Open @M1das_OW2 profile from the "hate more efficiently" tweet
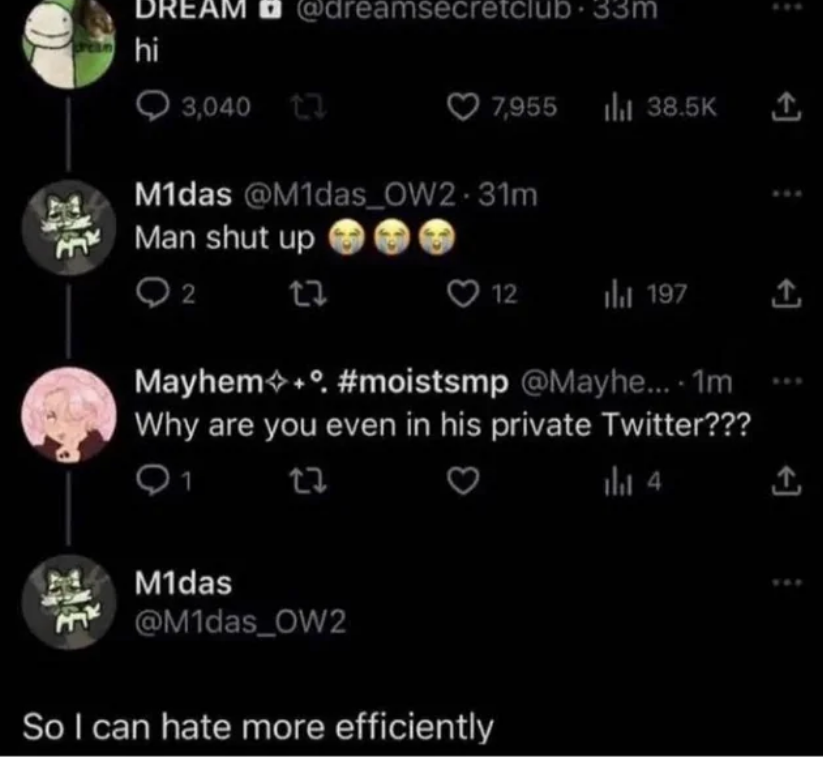Screen dimensions: 823x757 [x=240, y=624]
